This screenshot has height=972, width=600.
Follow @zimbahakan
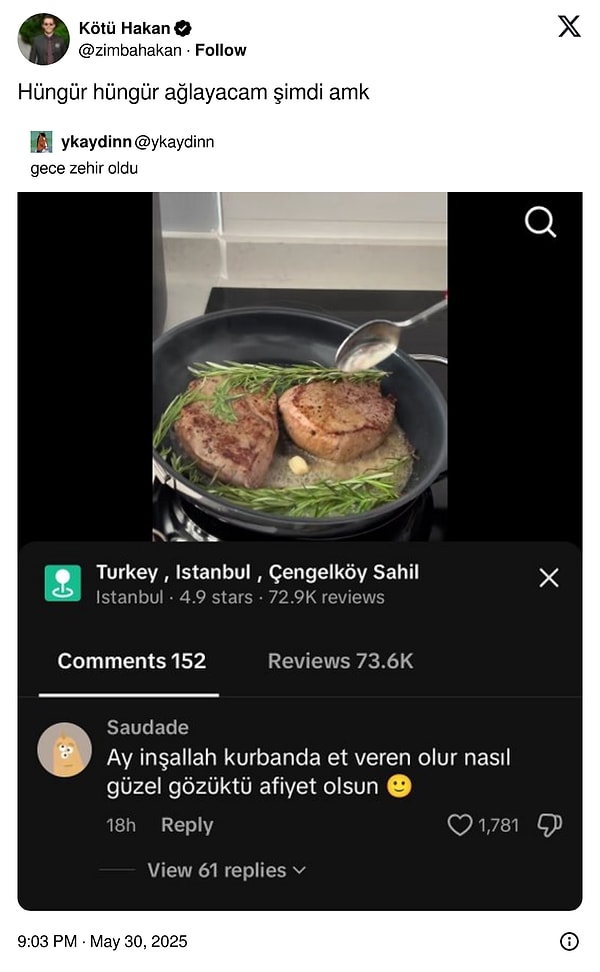pyautogui.click(x=221, y=50)
